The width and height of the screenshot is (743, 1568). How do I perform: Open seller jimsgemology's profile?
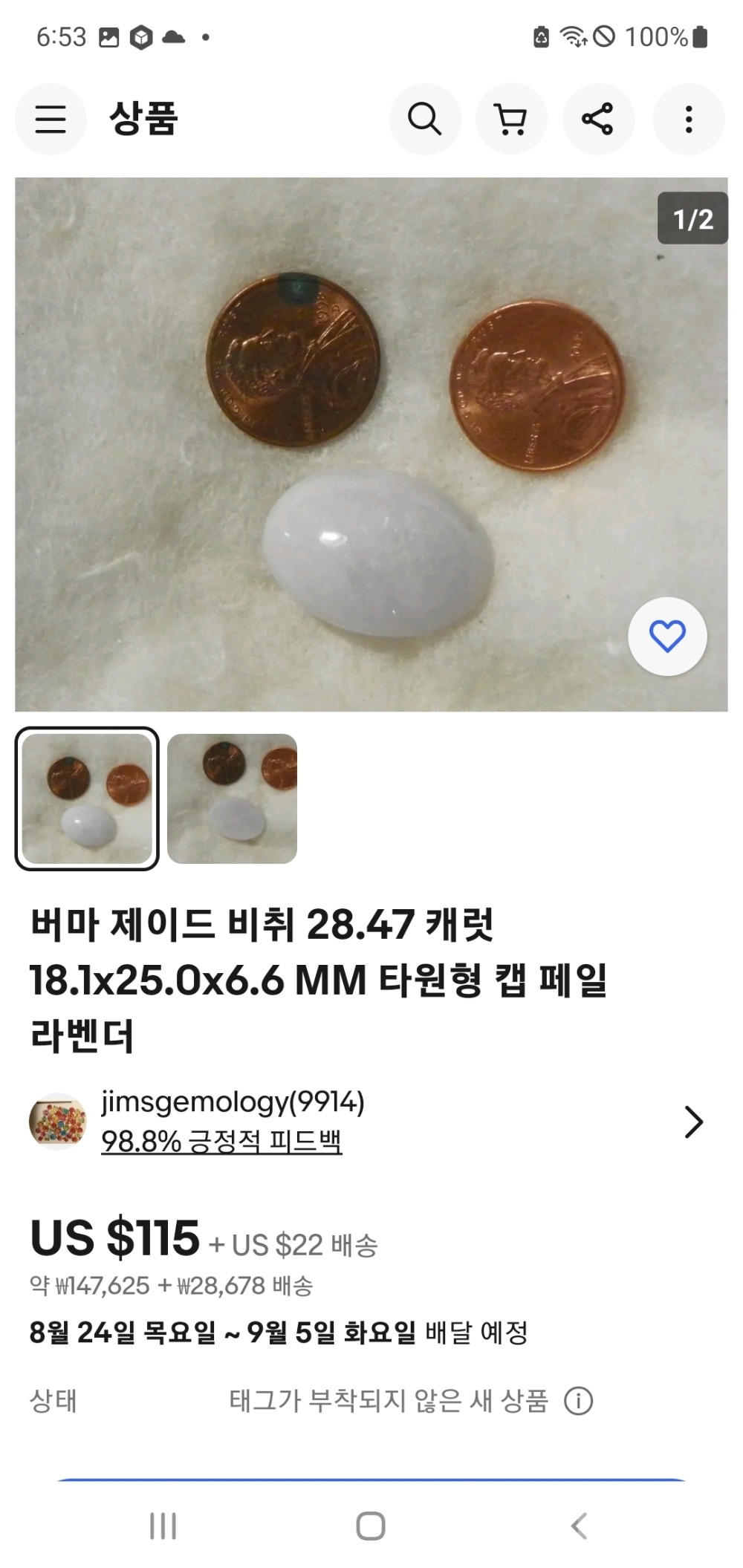click(232, 1102)
